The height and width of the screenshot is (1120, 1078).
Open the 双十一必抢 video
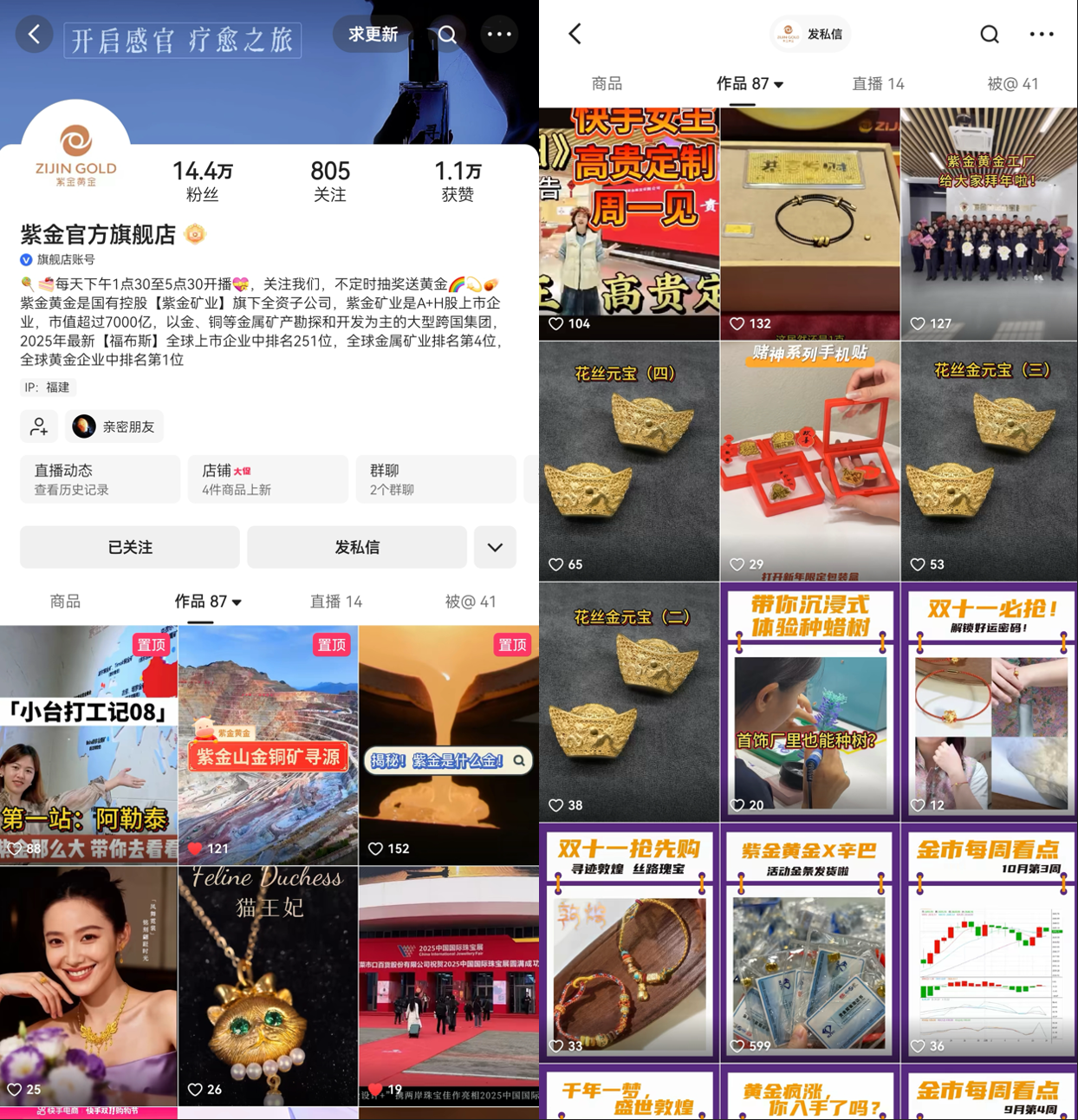pos(989,702)
